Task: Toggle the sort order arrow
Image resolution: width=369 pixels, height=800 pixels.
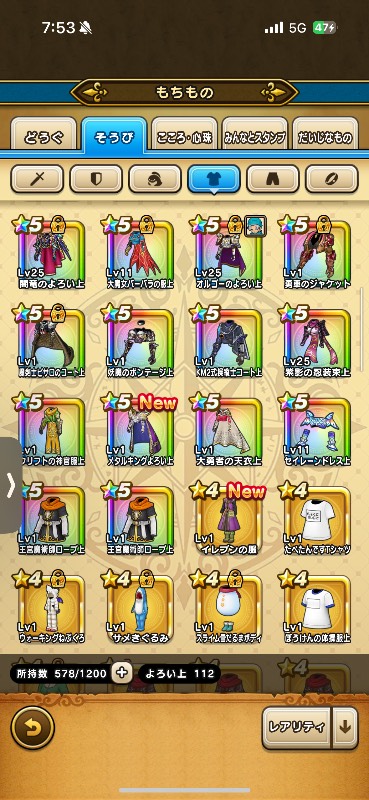Action: point(345,728)
